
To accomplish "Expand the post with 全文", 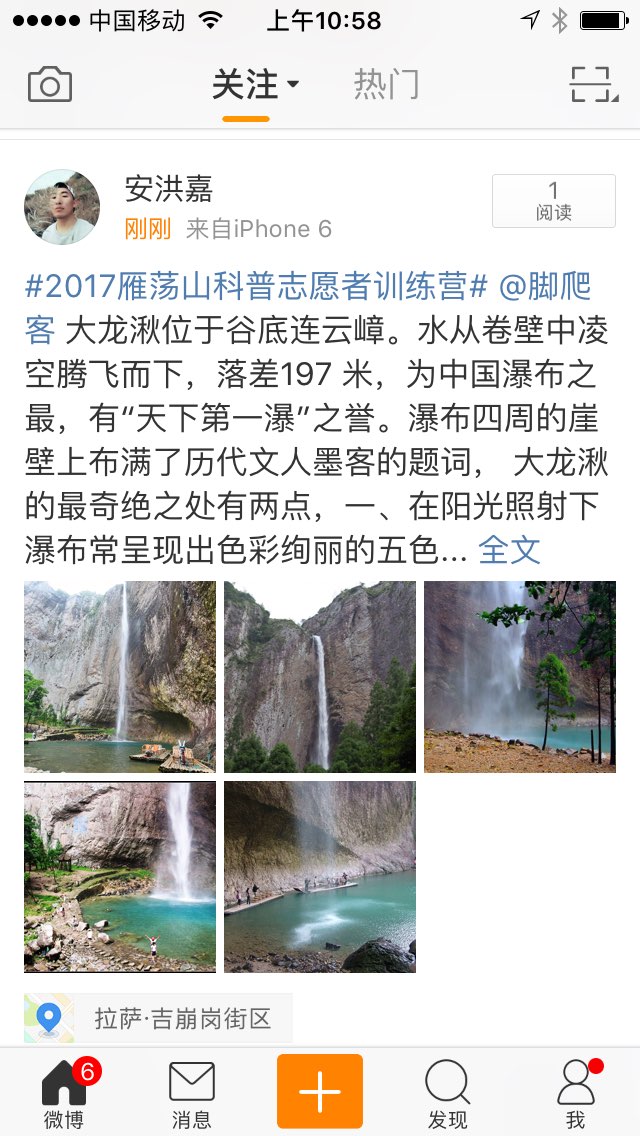I will [x=509, y=549].
